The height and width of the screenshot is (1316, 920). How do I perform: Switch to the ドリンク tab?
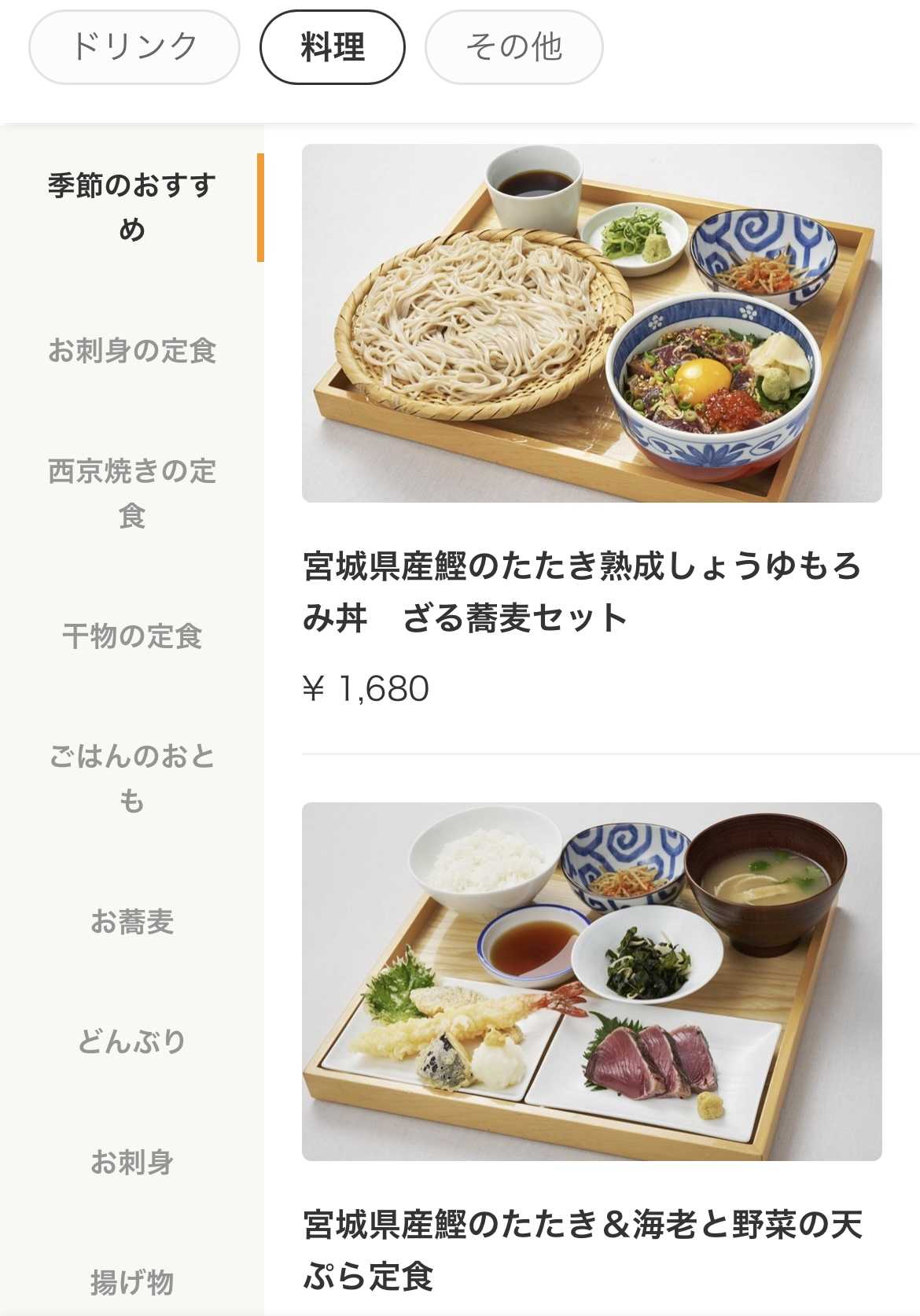134,46
